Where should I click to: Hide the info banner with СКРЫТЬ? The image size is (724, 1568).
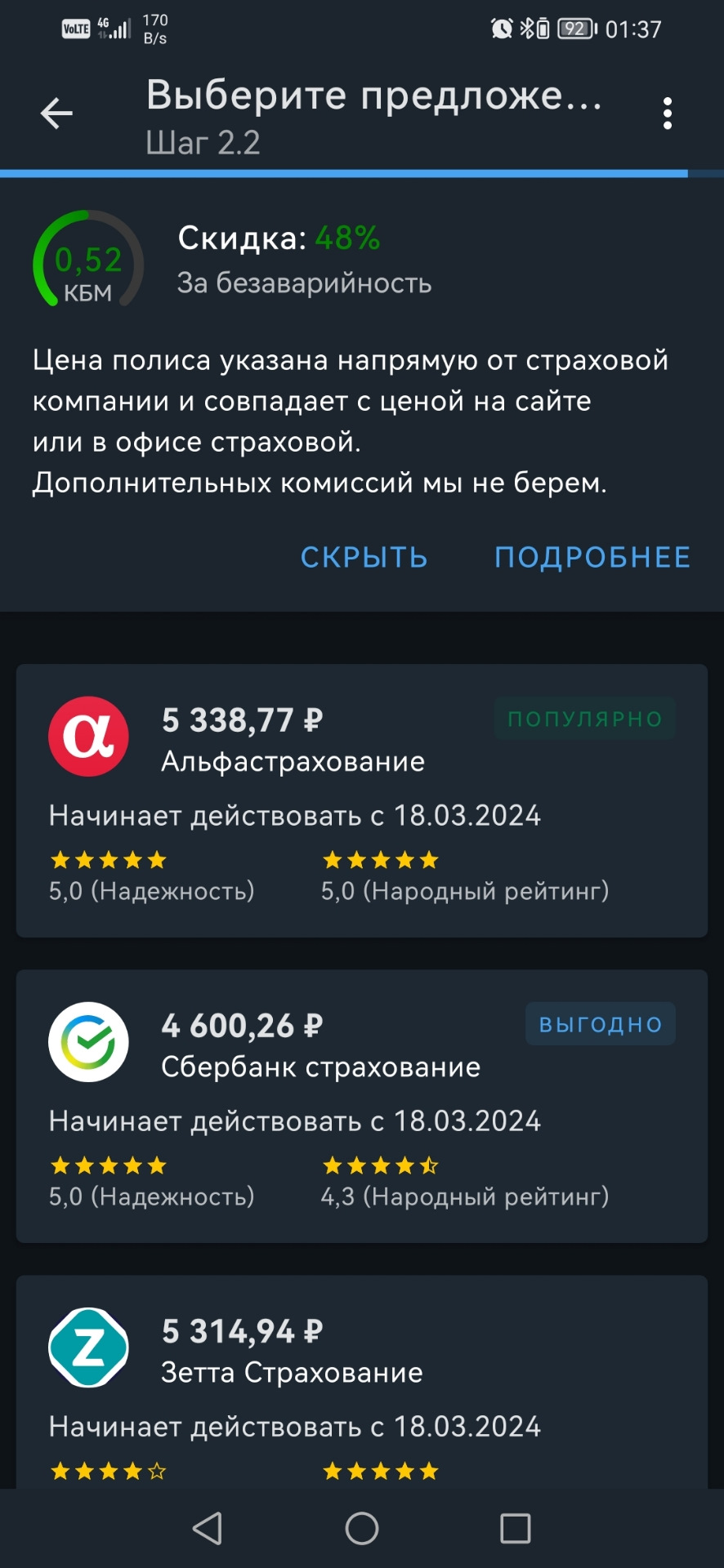364,557
